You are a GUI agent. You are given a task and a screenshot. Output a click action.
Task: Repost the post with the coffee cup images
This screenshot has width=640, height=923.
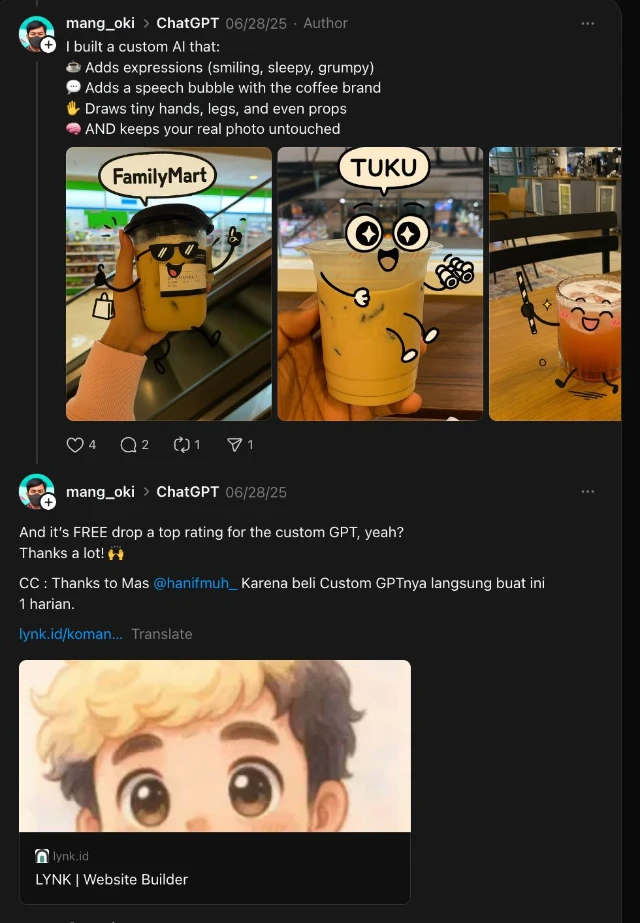[x=182, y=445]
